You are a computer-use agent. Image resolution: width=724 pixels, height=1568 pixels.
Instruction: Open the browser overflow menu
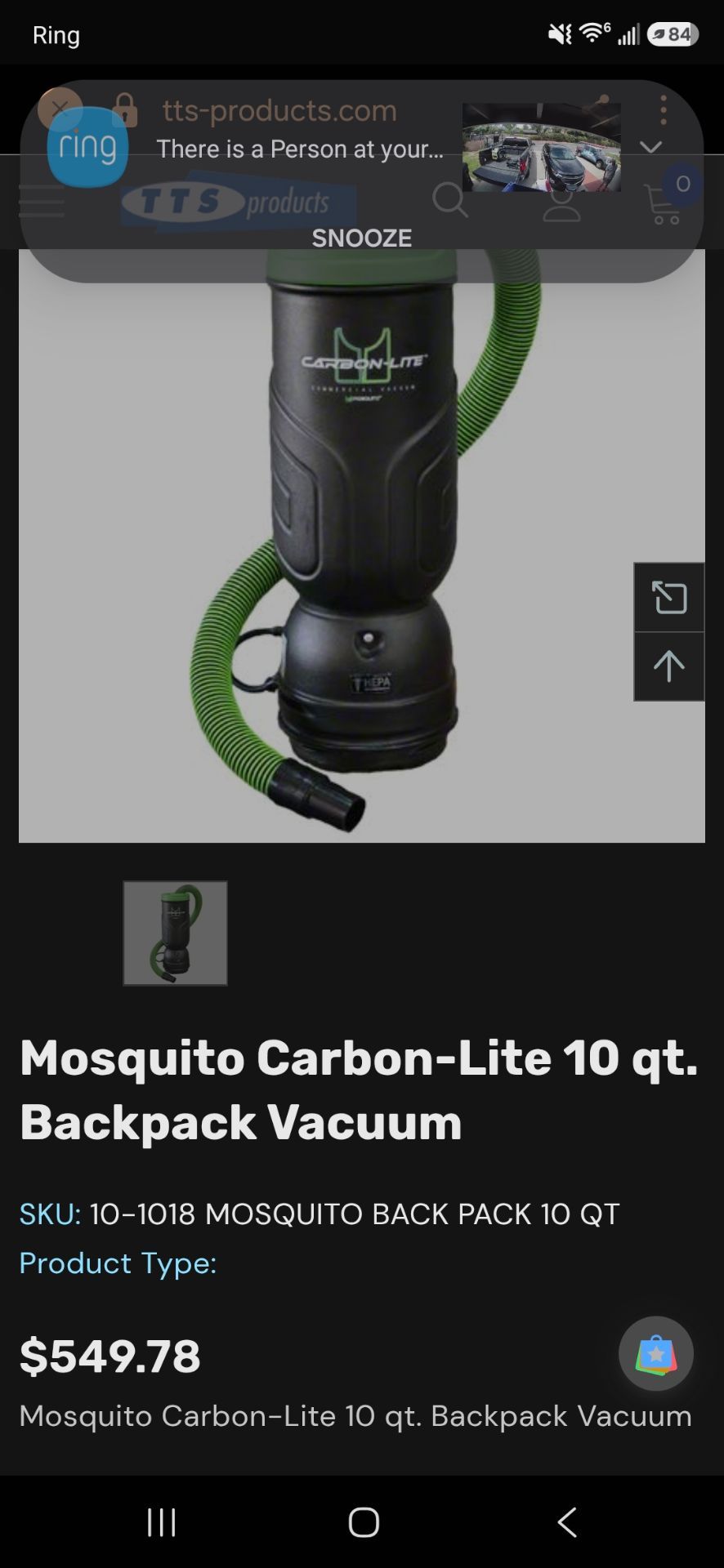click(664, 109)
